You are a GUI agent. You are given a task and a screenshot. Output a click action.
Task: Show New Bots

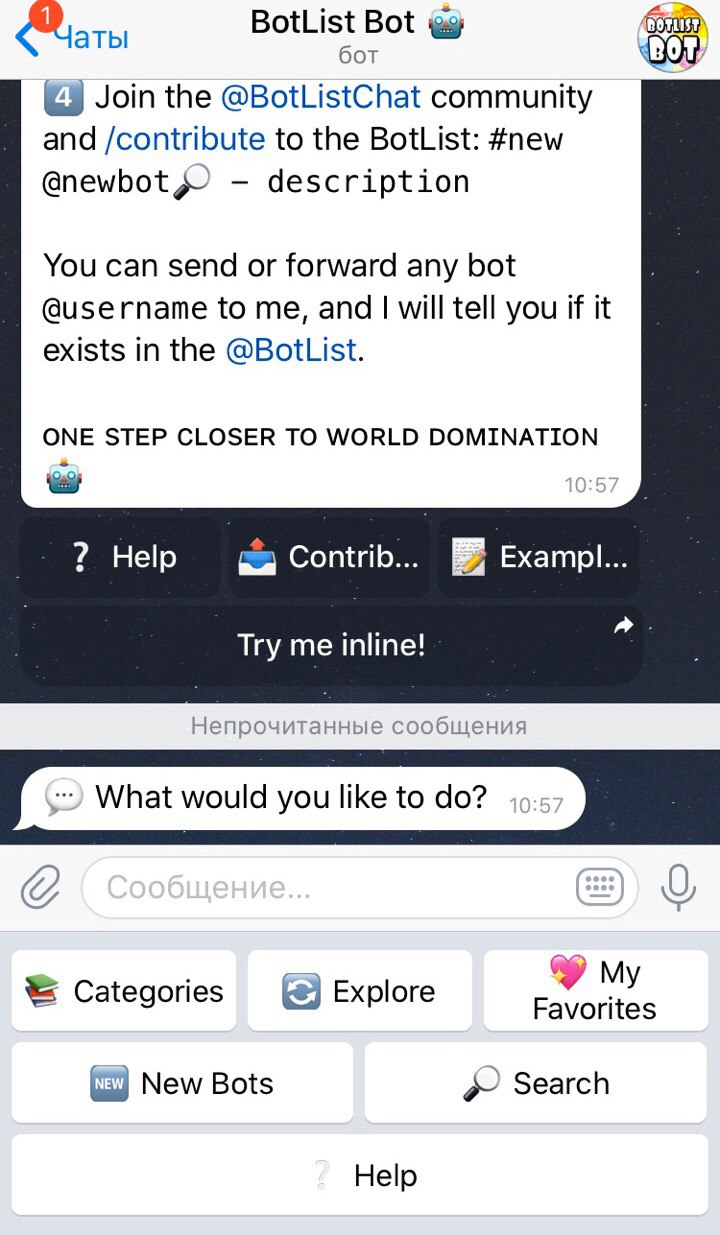(x=182, y=1083)
